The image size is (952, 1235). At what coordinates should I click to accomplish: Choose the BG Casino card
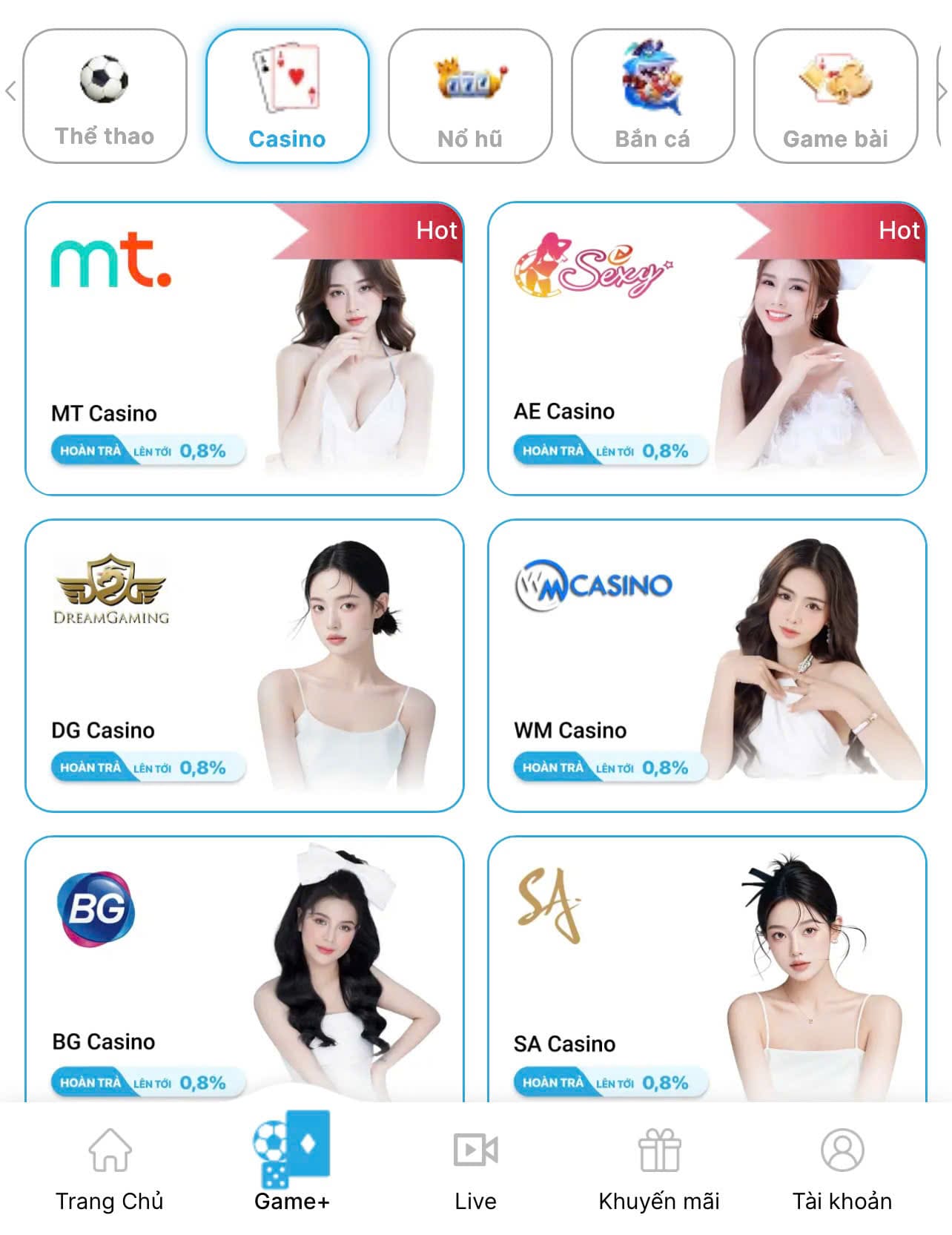tap(245, 968)
